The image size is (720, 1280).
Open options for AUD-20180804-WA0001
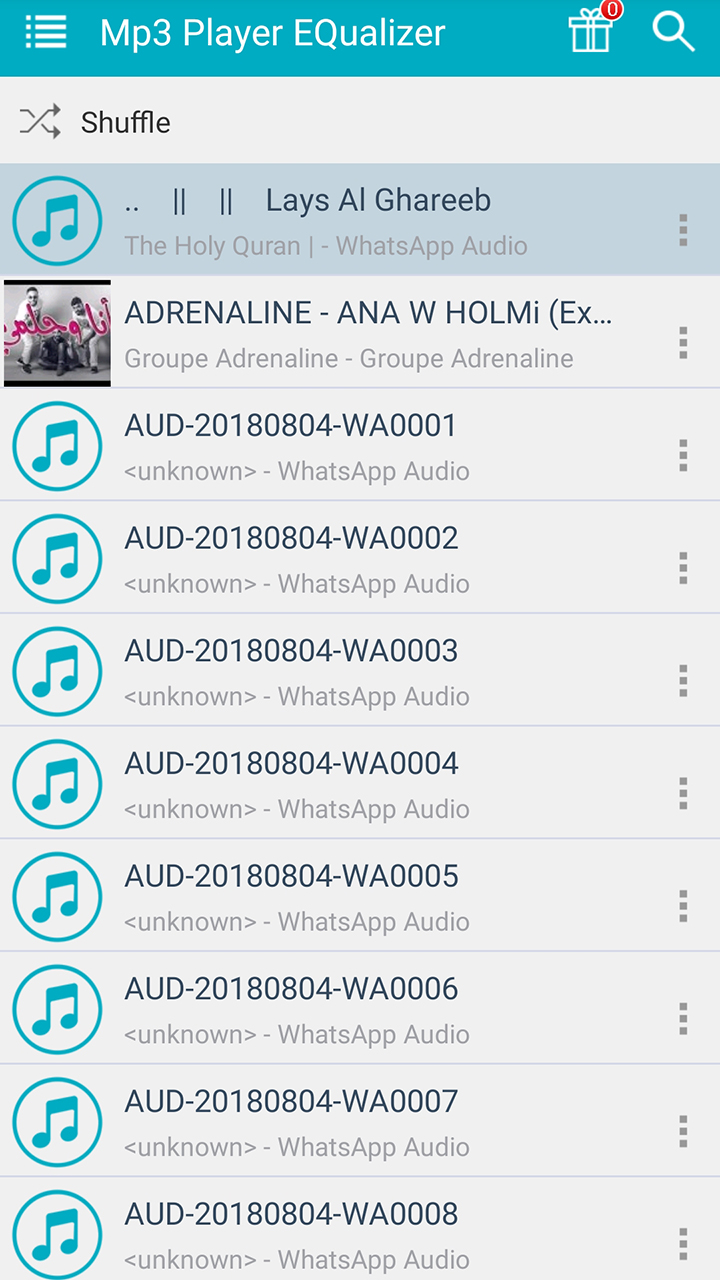coord(683,455)
